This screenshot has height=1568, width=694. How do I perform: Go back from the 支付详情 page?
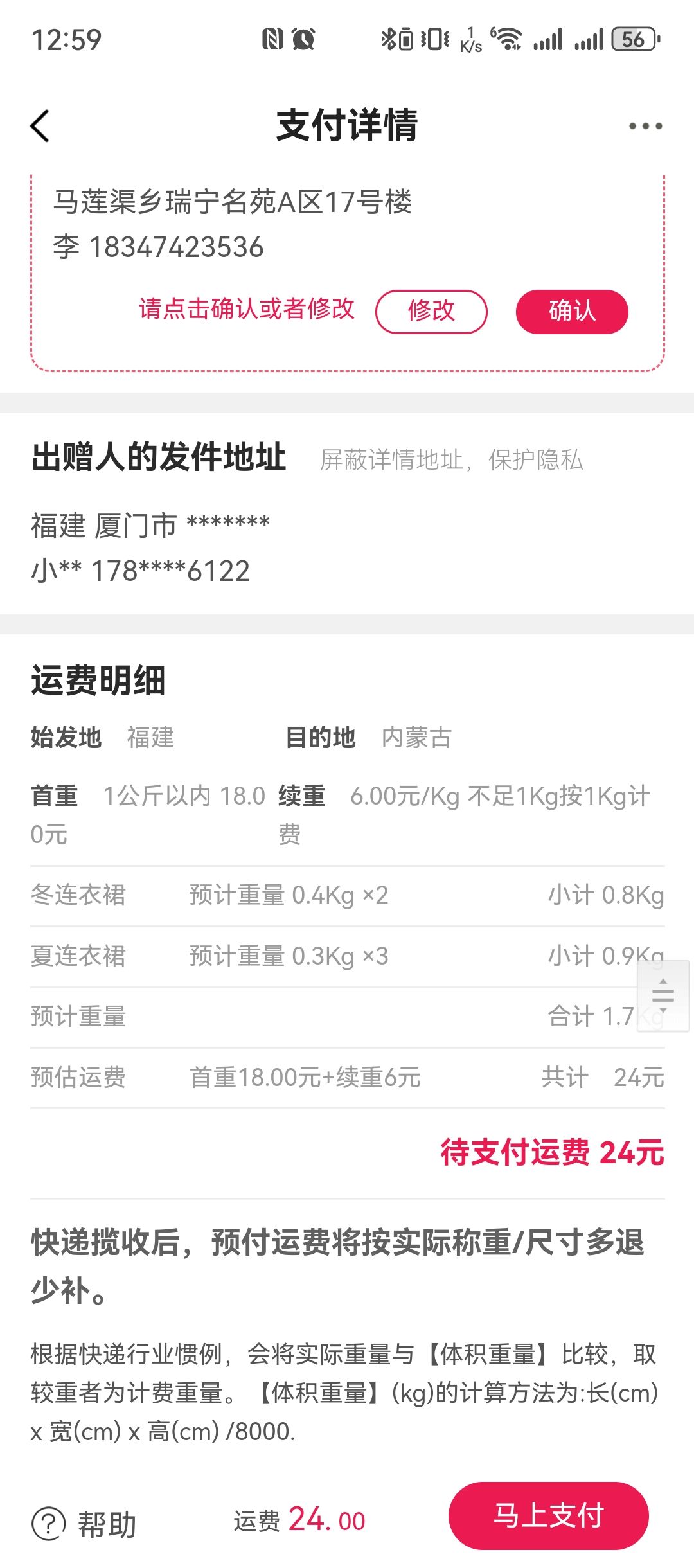(40, 126)
